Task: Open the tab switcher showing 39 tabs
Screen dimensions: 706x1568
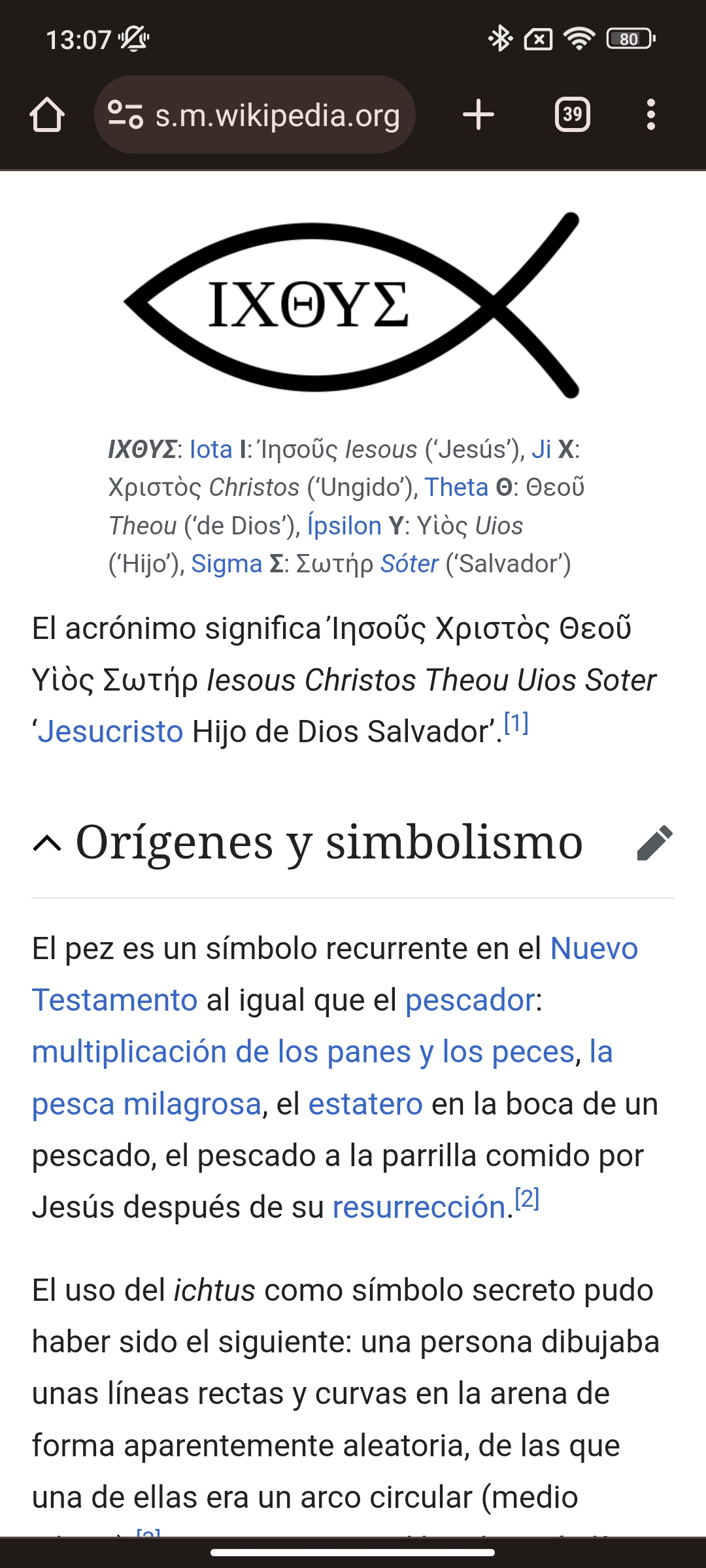Action: pyautogui.click(x=573, y=115)
